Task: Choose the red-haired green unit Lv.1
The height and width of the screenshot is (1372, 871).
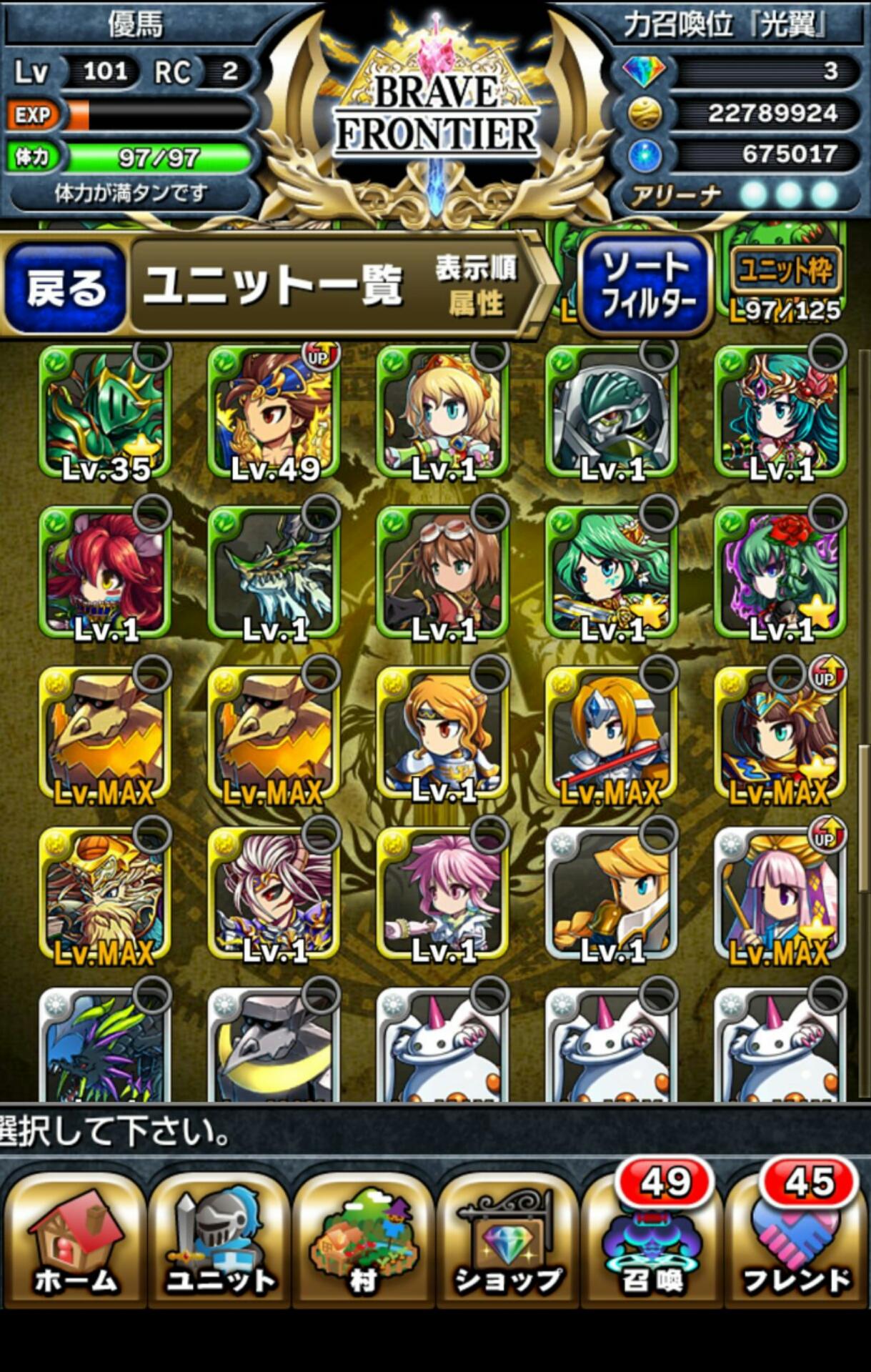Action: pyautogui.click(x=105, y=573)
